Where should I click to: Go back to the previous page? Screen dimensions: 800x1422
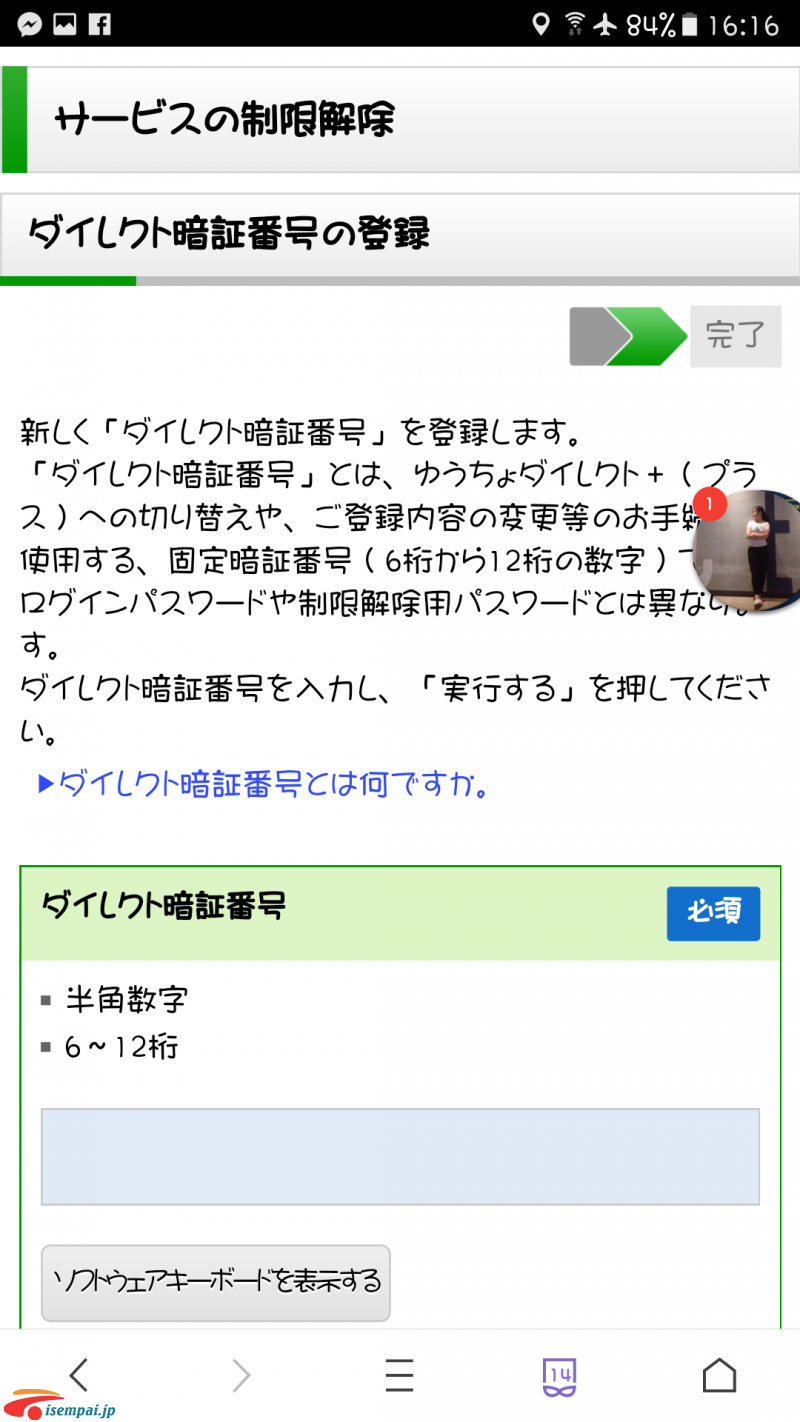click(80, 1376)
